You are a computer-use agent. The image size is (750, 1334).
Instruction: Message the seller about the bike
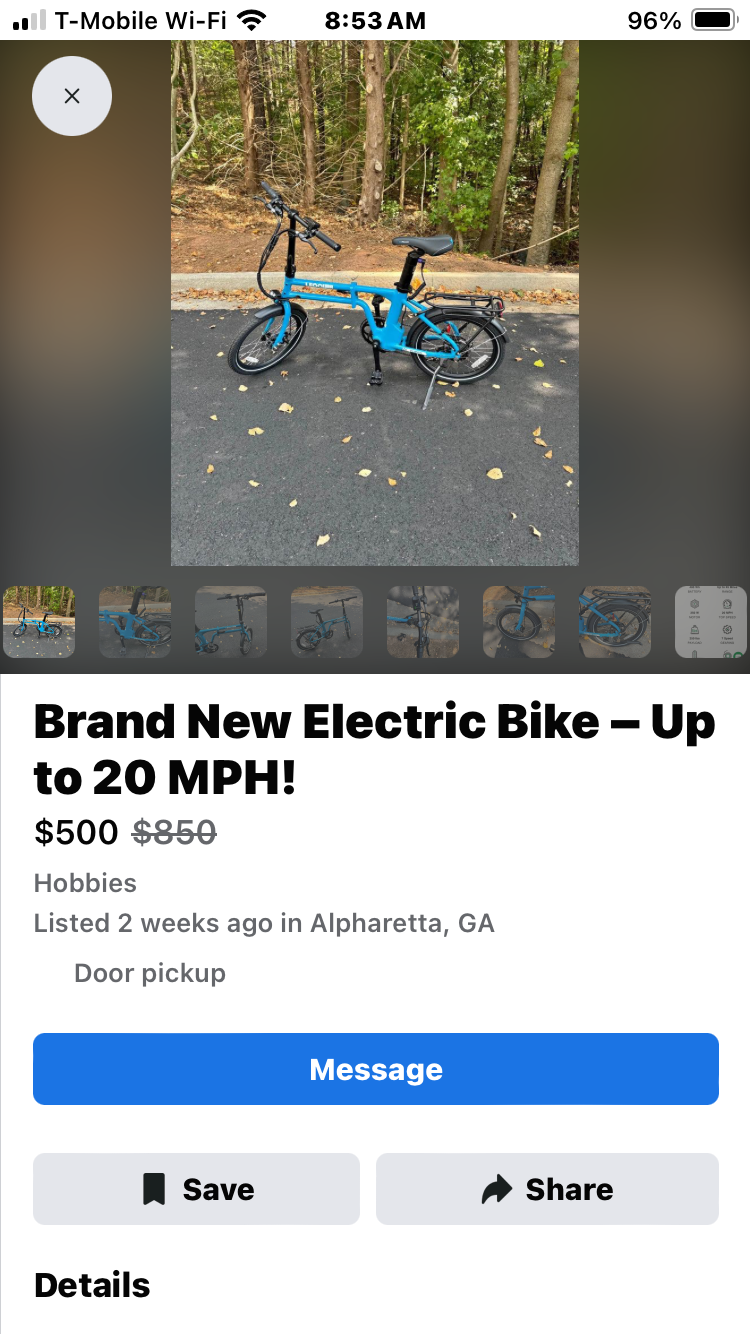click(x=375, y=1069)
